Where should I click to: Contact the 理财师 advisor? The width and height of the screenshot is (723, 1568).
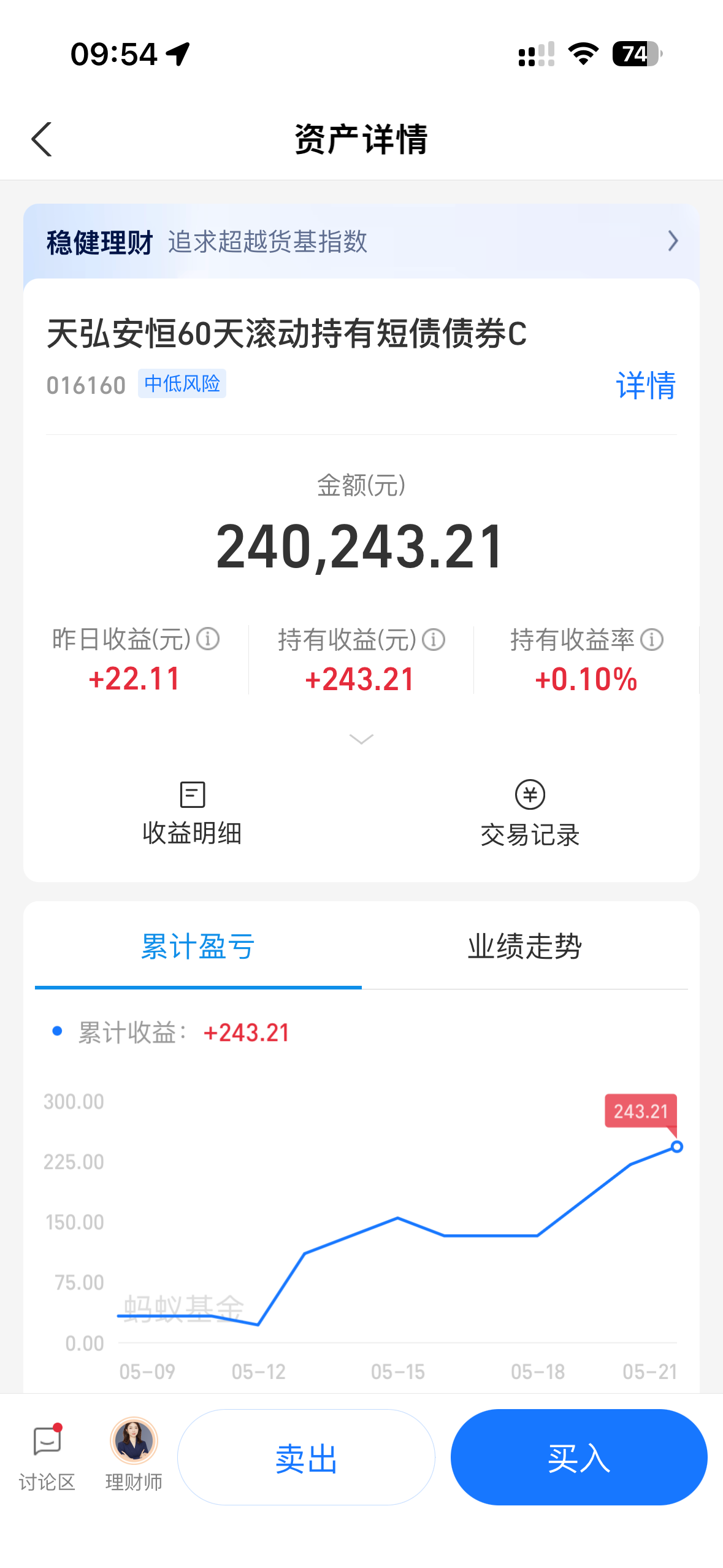(134, 1456)
